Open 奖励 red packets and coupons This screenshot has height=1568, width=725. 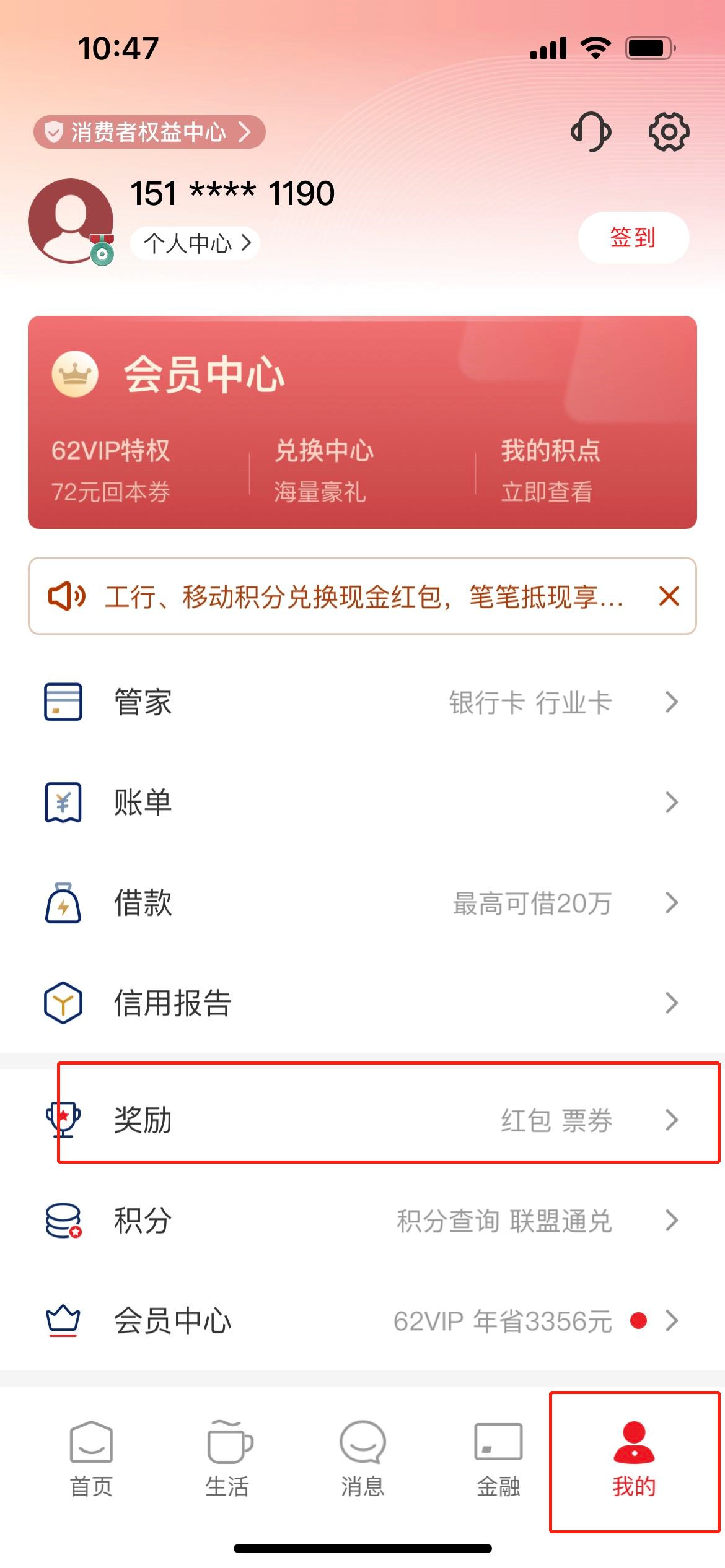click(387, 1120)
